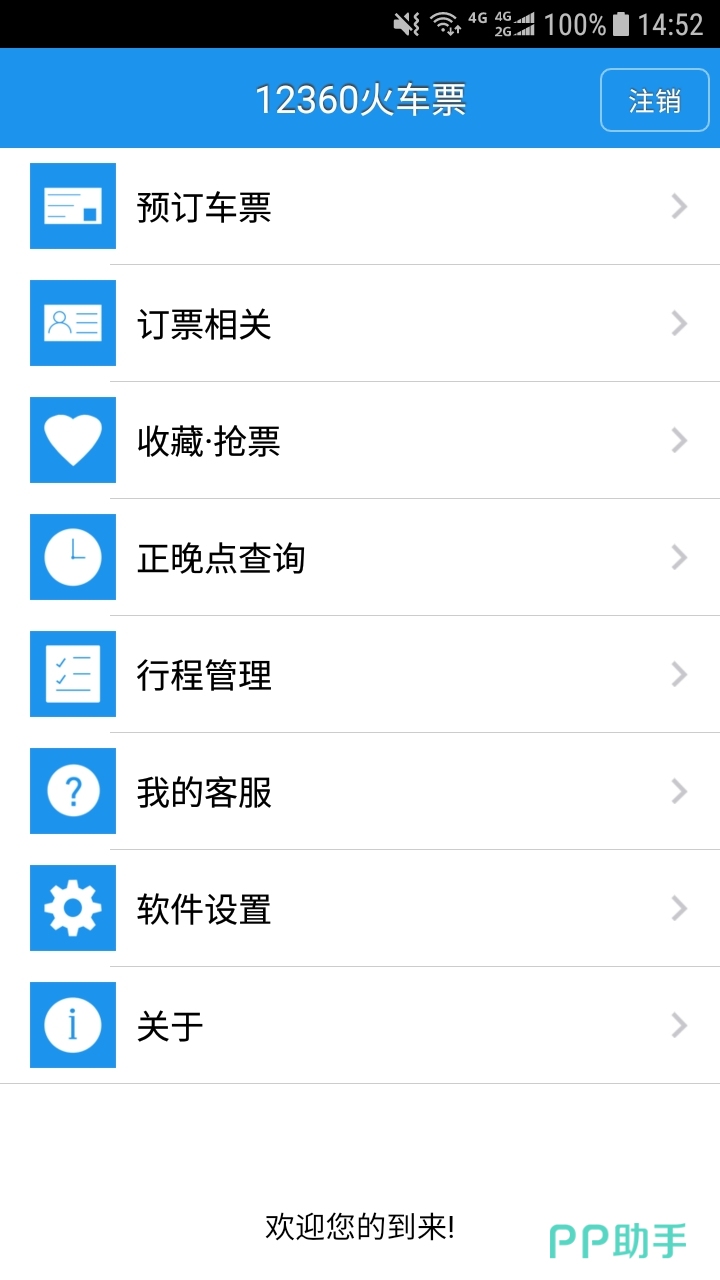Open 软件设置 app settings

pyautogui.click(x=360, y=909)
